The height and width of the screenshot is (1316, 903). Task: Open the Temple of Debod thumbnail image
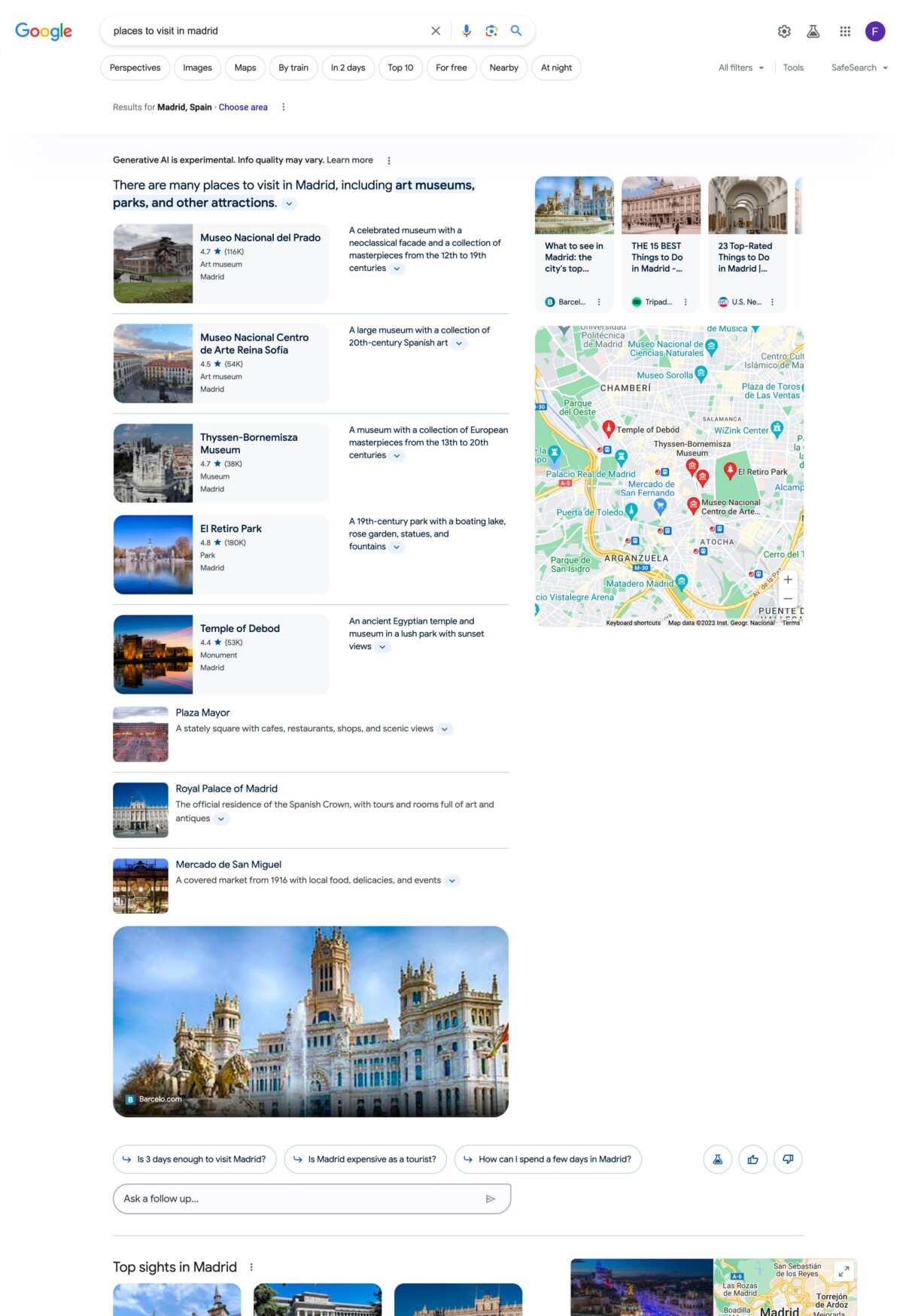click(153, 653)
